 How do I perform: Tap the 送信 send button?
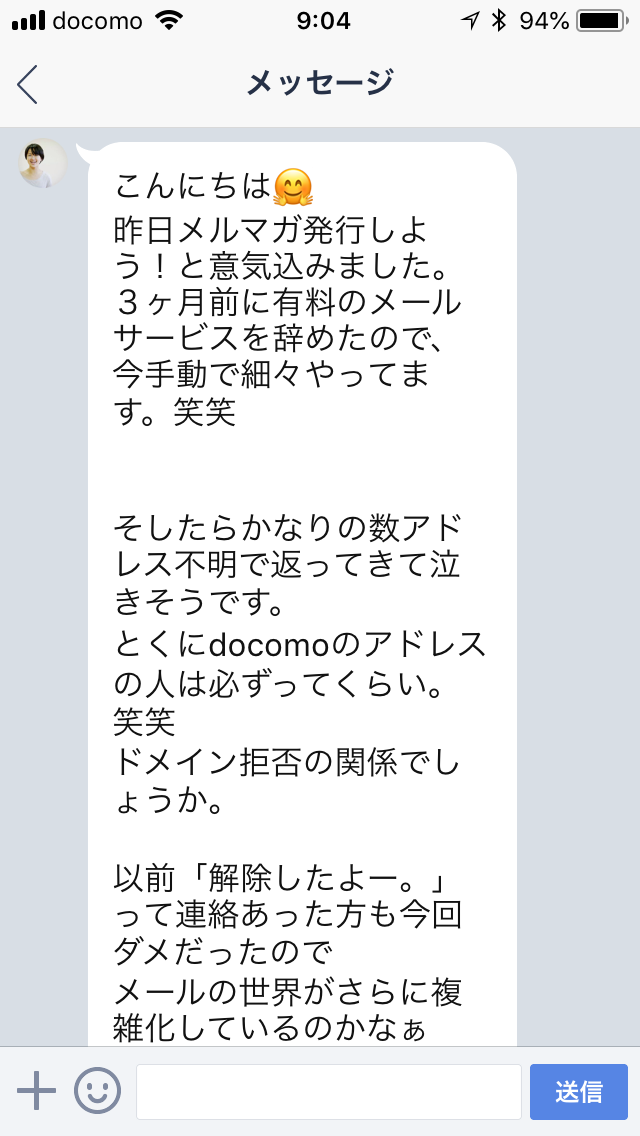pos(578,1091)
